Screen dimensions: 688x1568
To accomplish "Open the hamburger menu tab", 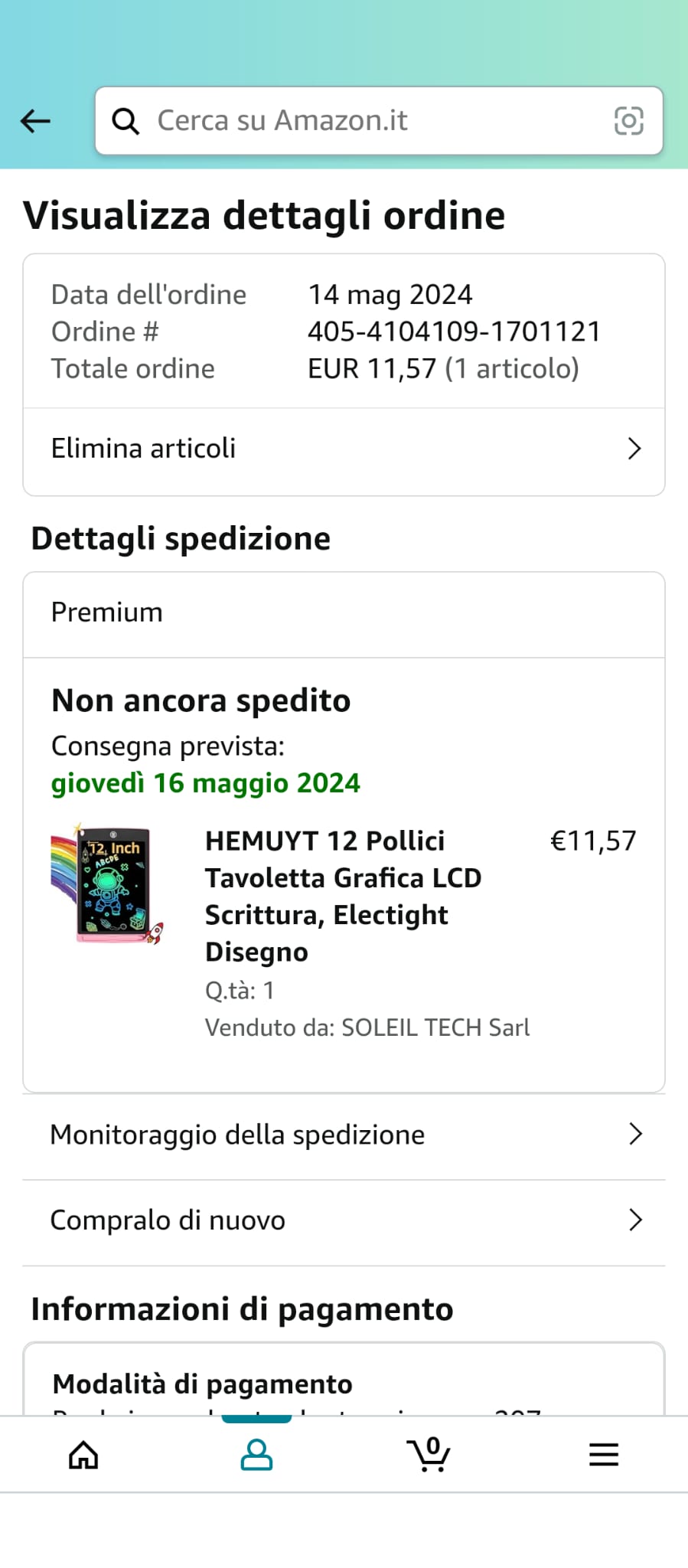I will tap(603, 1455).
